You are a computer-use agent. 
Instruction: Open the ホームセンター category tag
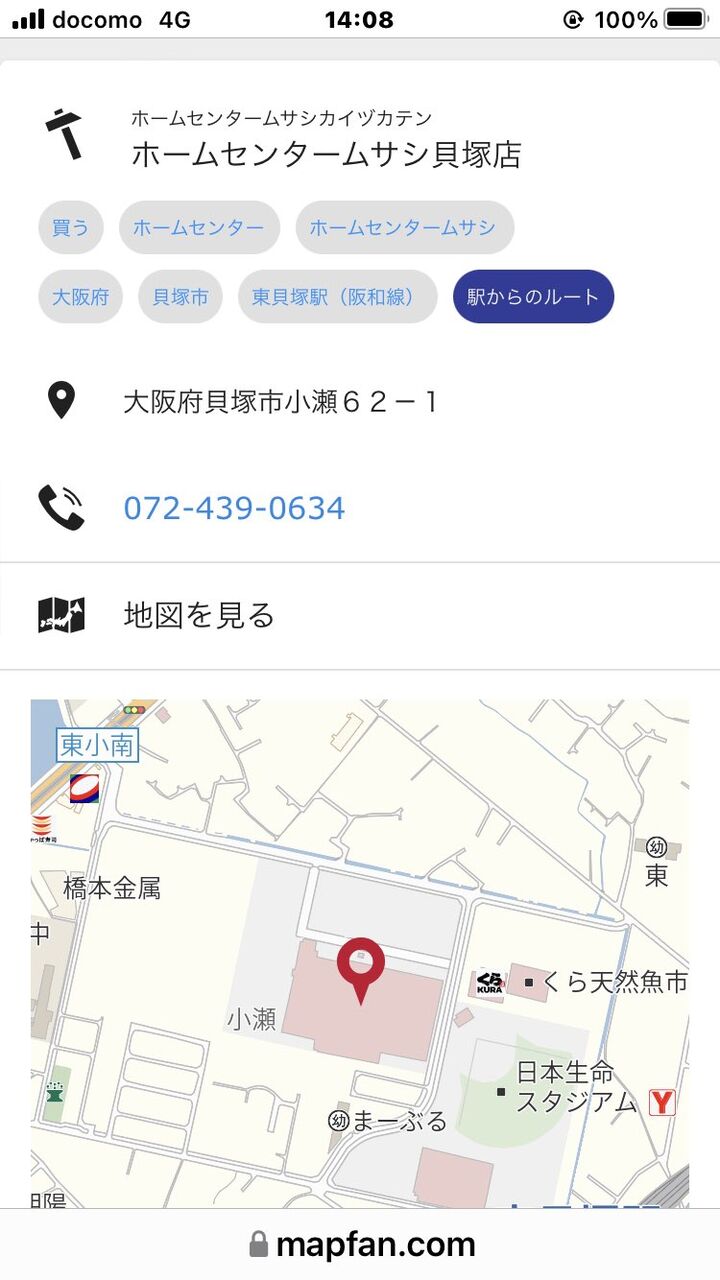pos(199,227)
